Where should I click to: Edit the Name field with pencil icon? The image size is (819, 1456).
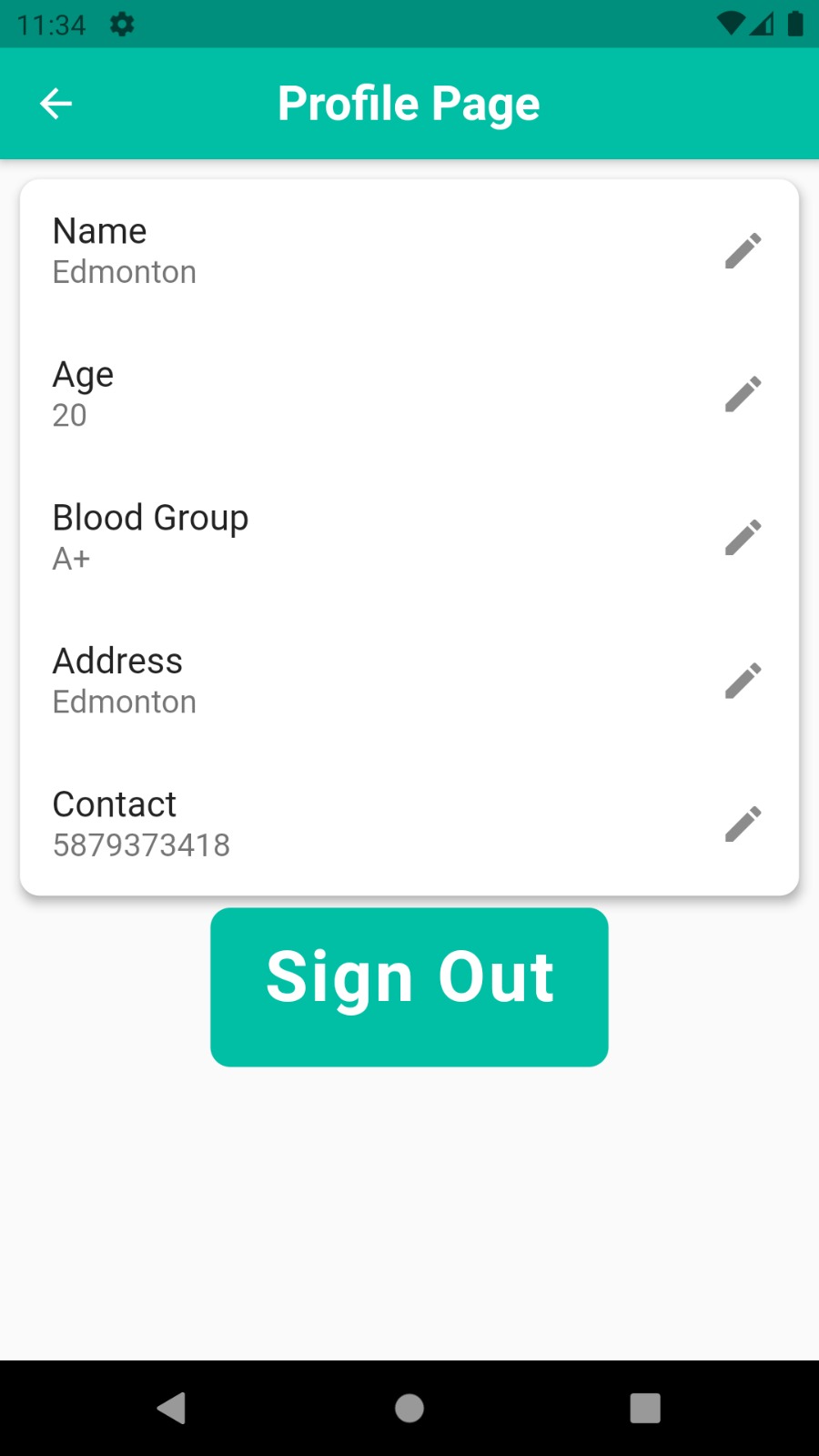743,251
